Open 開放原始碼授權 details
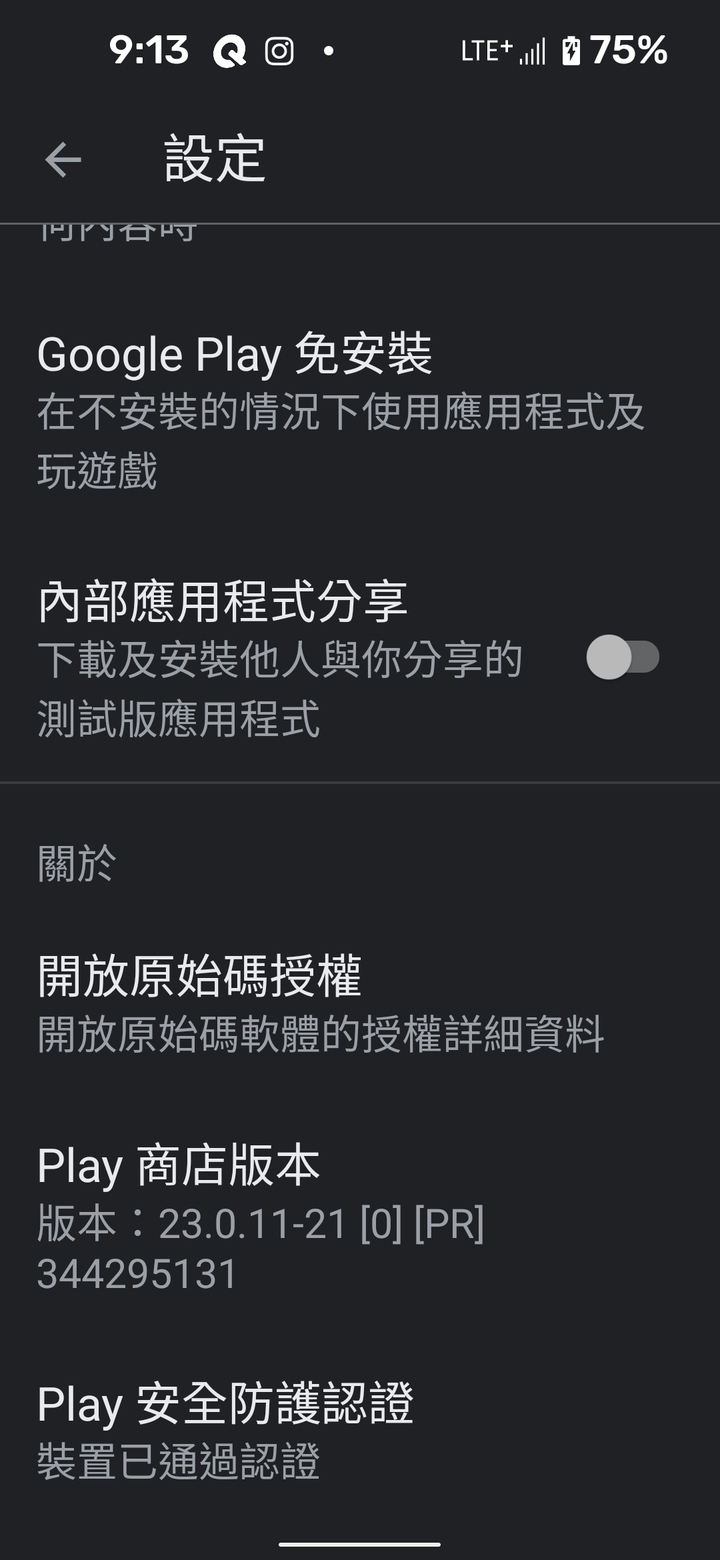This screenshot has width=720, height=1560. coord(320,1003)
